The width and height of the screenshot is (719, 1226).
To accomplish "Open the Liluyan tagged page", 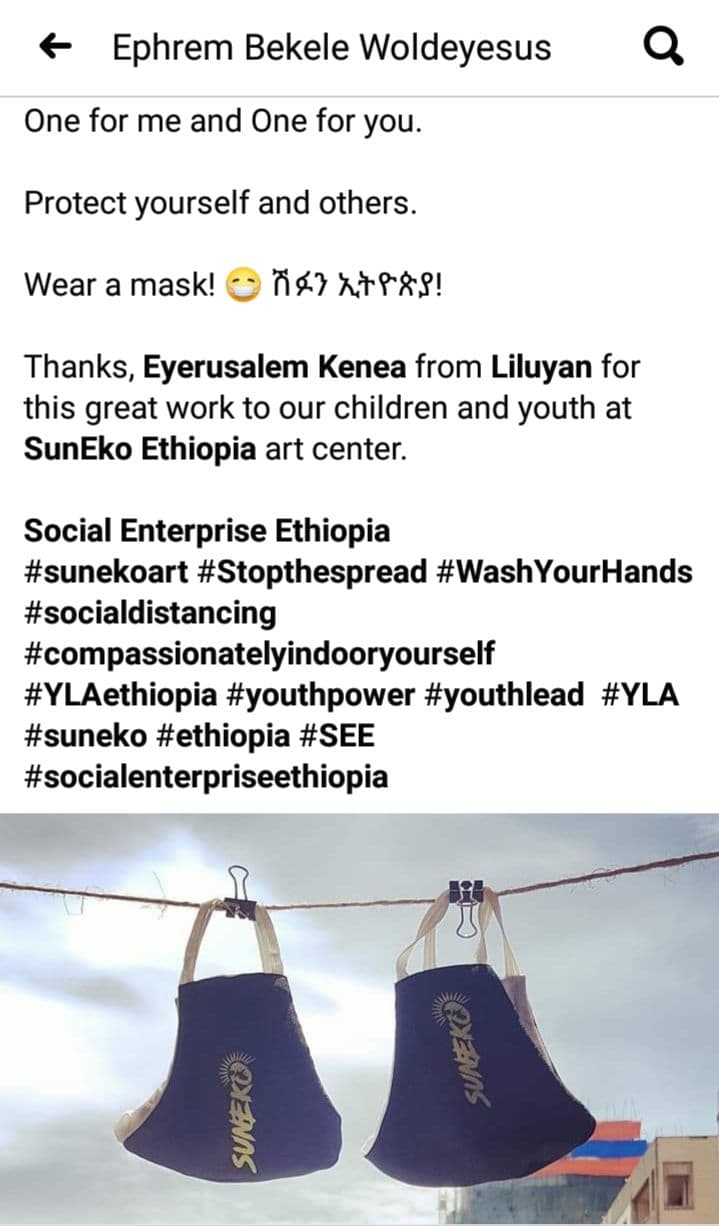I will (541, 367).
